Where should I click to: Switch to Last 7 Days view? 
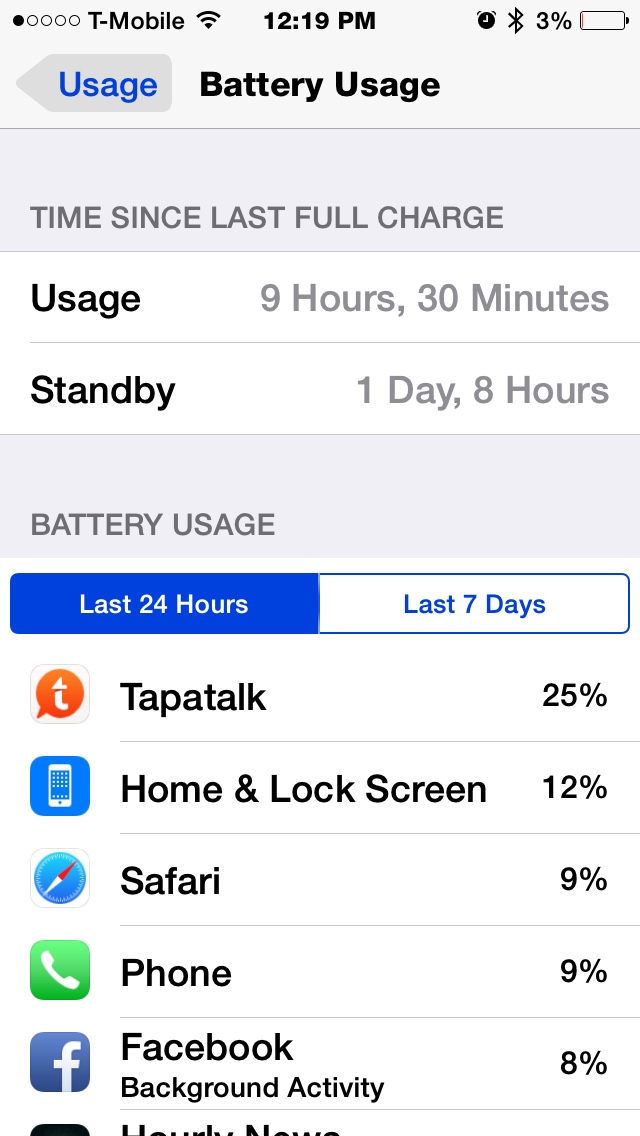[x=474, y=604]
